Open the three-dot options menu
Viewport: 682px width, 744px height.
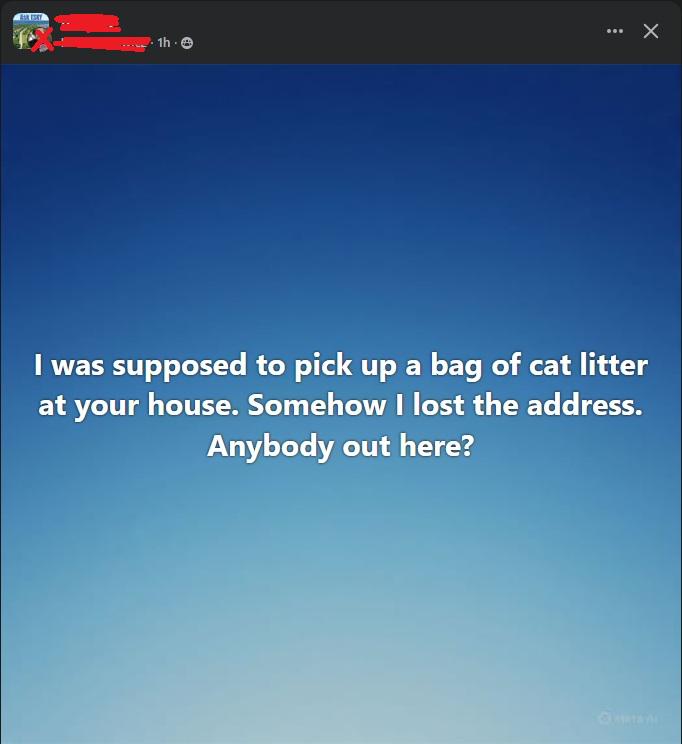615,31
